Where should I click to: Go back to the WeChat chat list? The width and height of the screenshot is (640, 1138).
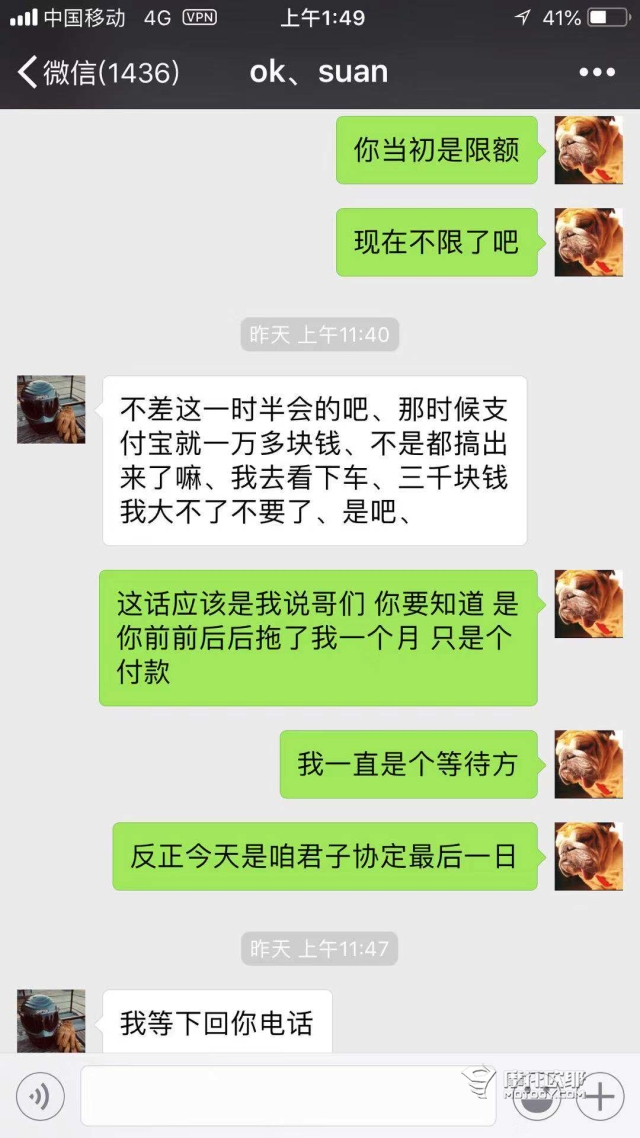pyautogui.click(x=97, y=72)
